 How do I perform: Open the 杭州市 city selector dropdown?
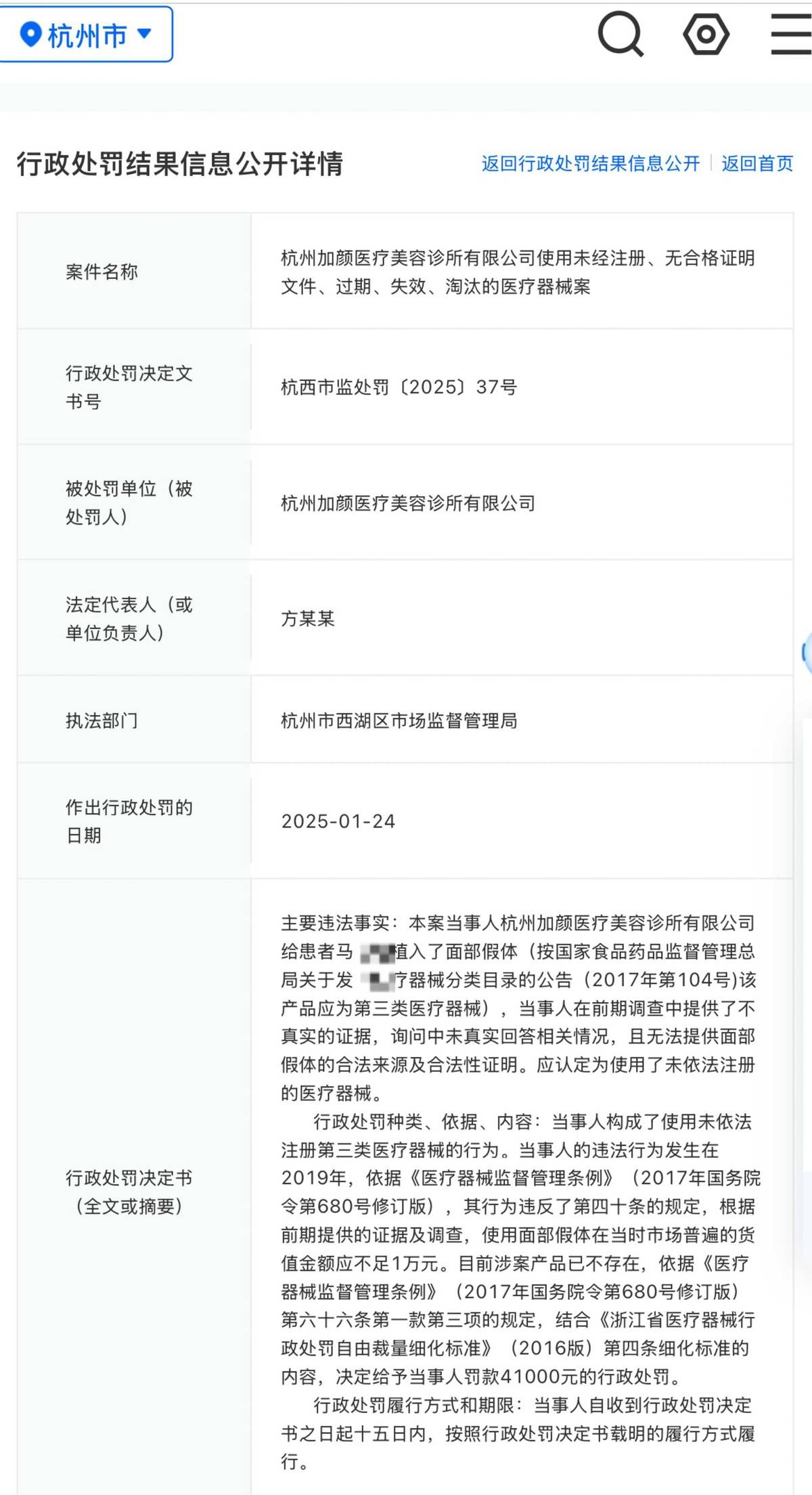coord(85,34)
